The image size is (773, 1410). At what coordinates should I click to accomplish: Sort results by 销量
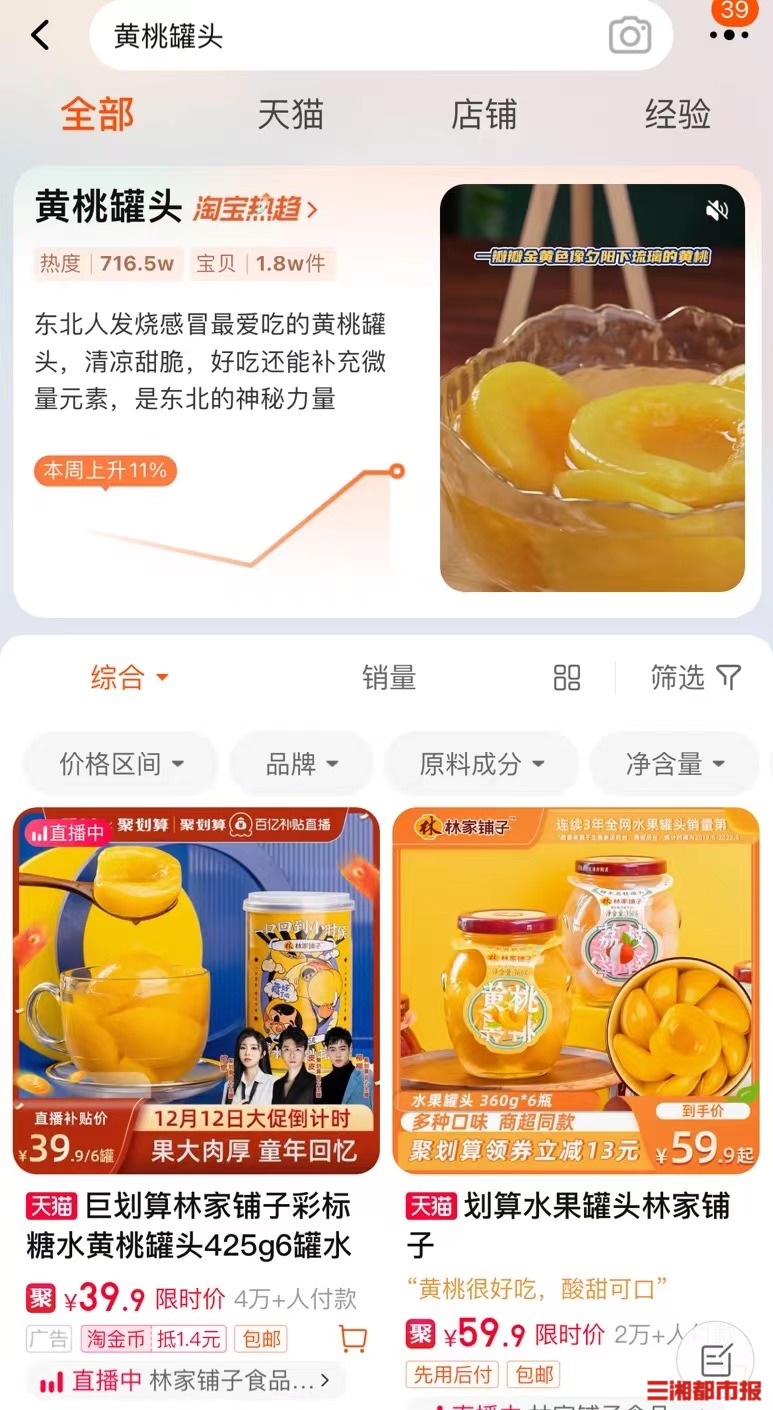pyautogui.click(x=388, y=678)
